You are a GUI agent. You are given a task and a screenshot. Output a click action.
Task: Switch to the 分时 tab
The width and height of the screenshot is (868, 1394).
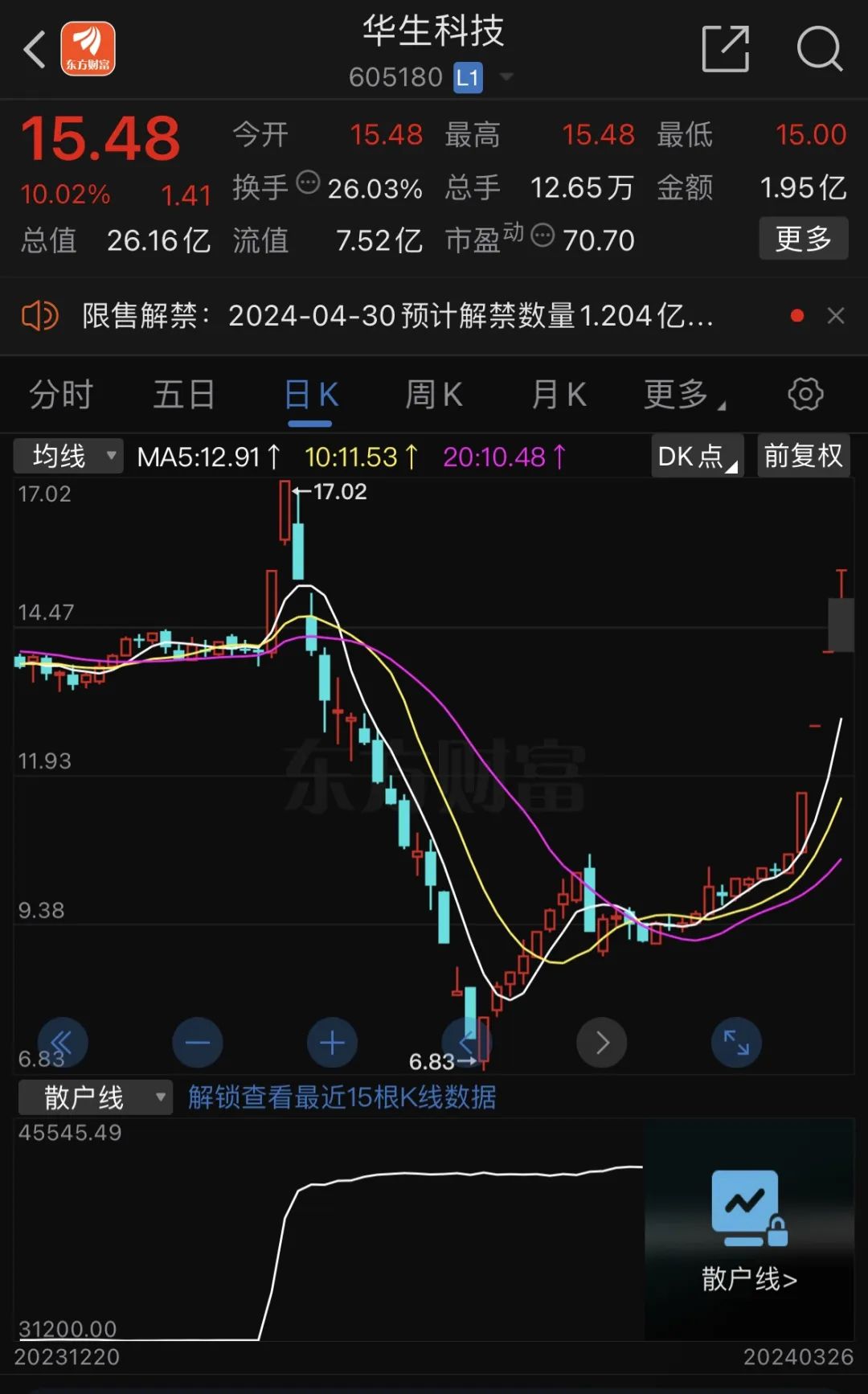[x=61, y=395]
